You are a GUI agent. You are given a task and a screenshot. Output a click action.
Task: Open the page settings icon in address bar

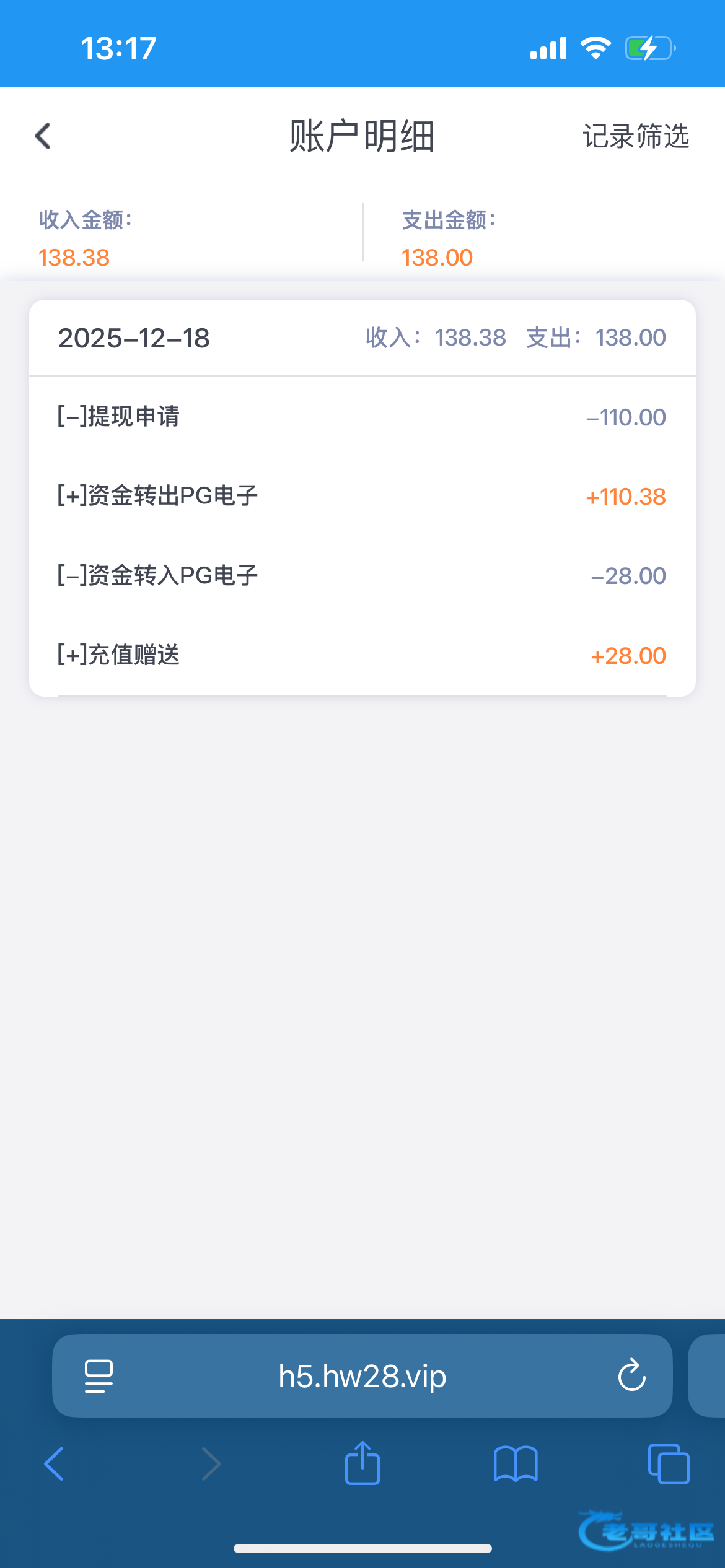[99, 1376]
